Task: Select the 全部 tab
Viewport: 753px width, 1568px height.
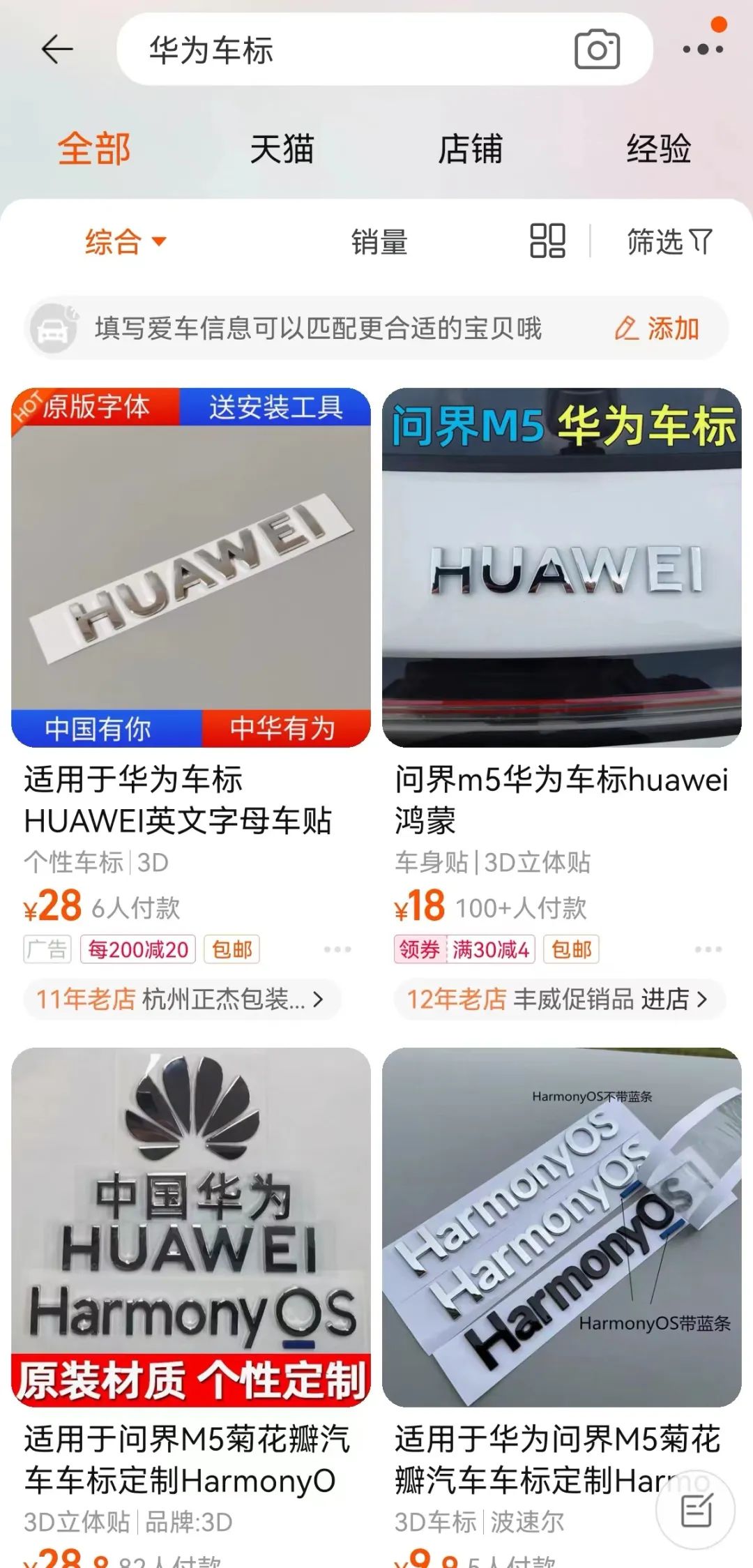Action: point(94,149)
